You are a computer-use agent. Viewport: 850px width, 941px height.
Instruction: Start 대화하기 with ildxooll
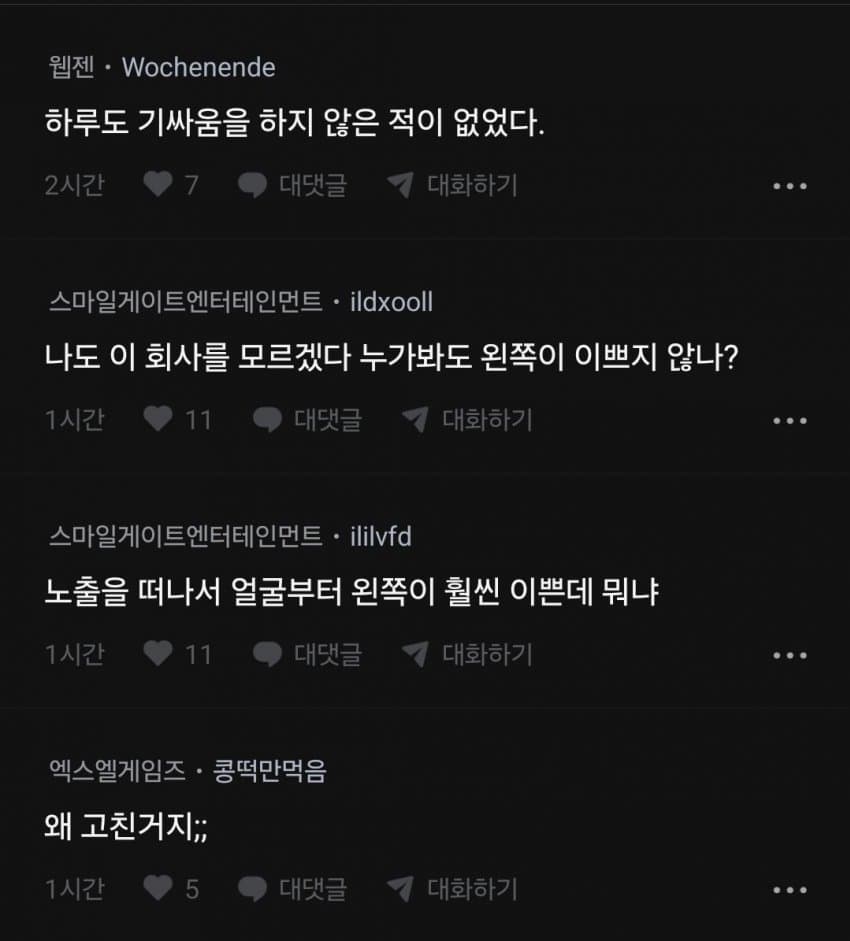click(x=467, y=420)
